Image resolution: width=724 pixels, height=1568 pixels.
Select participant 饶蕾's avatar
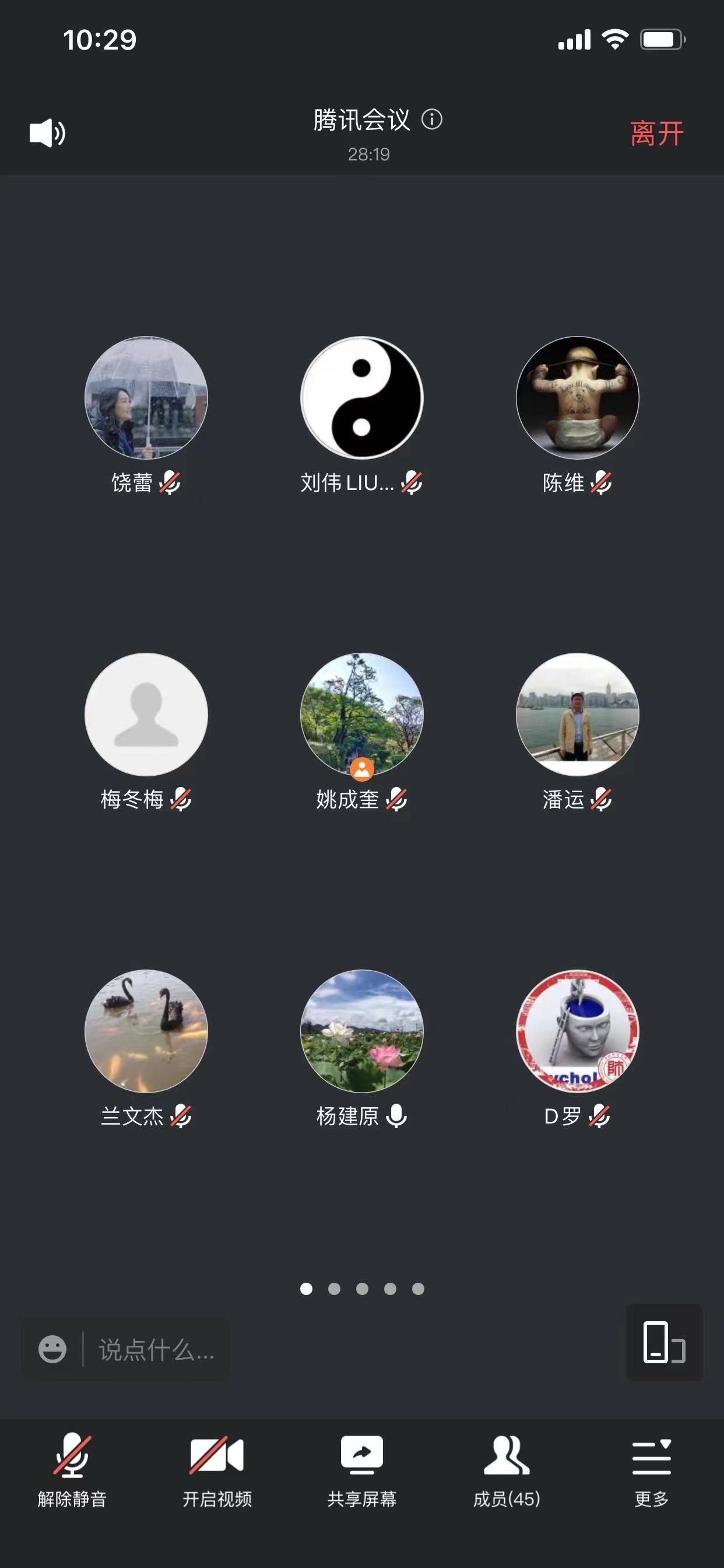pyautogui.click(x=146, y=397)
